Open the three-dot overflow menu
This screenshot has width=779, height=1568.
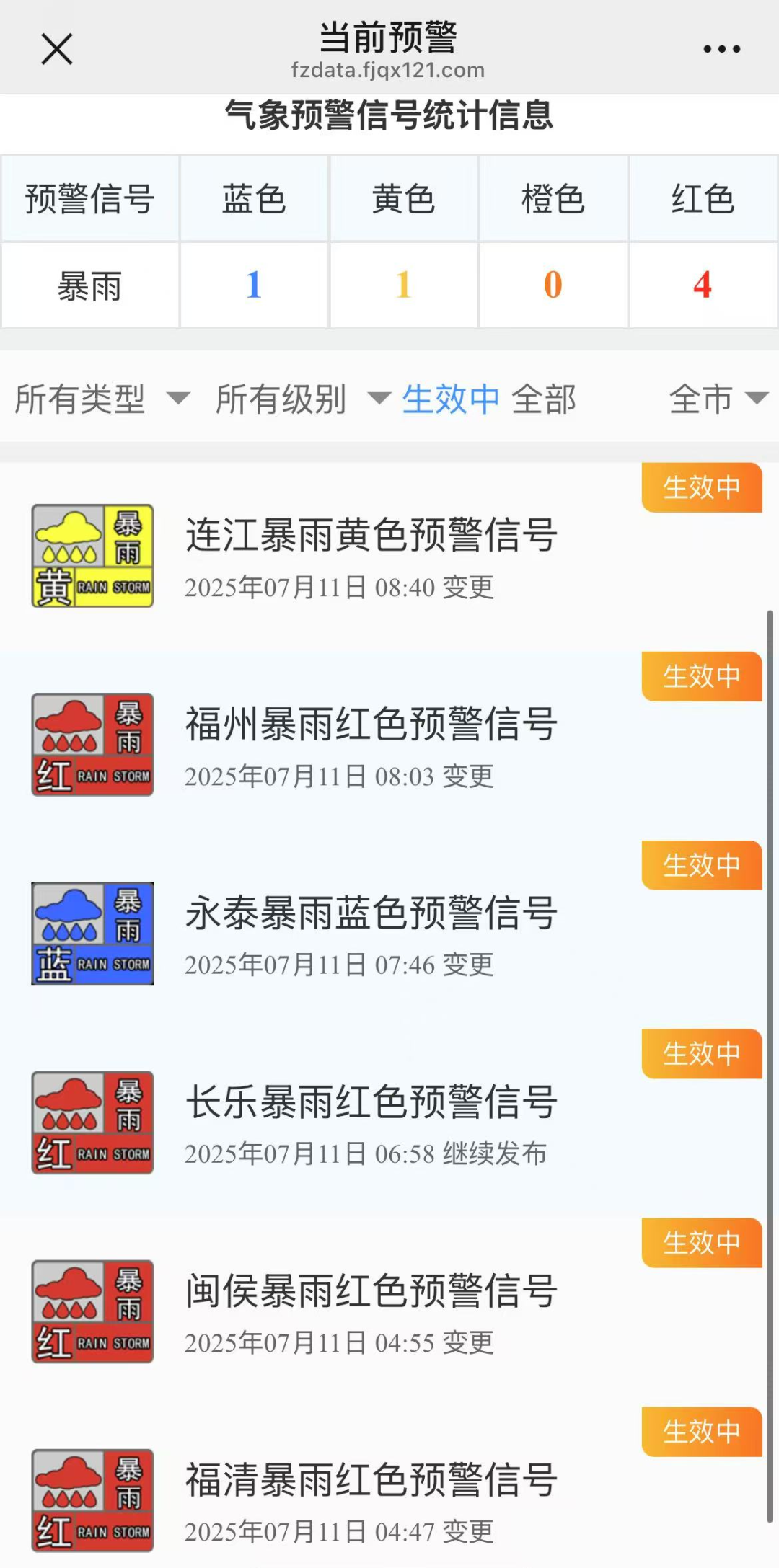(x=721, y=49)
